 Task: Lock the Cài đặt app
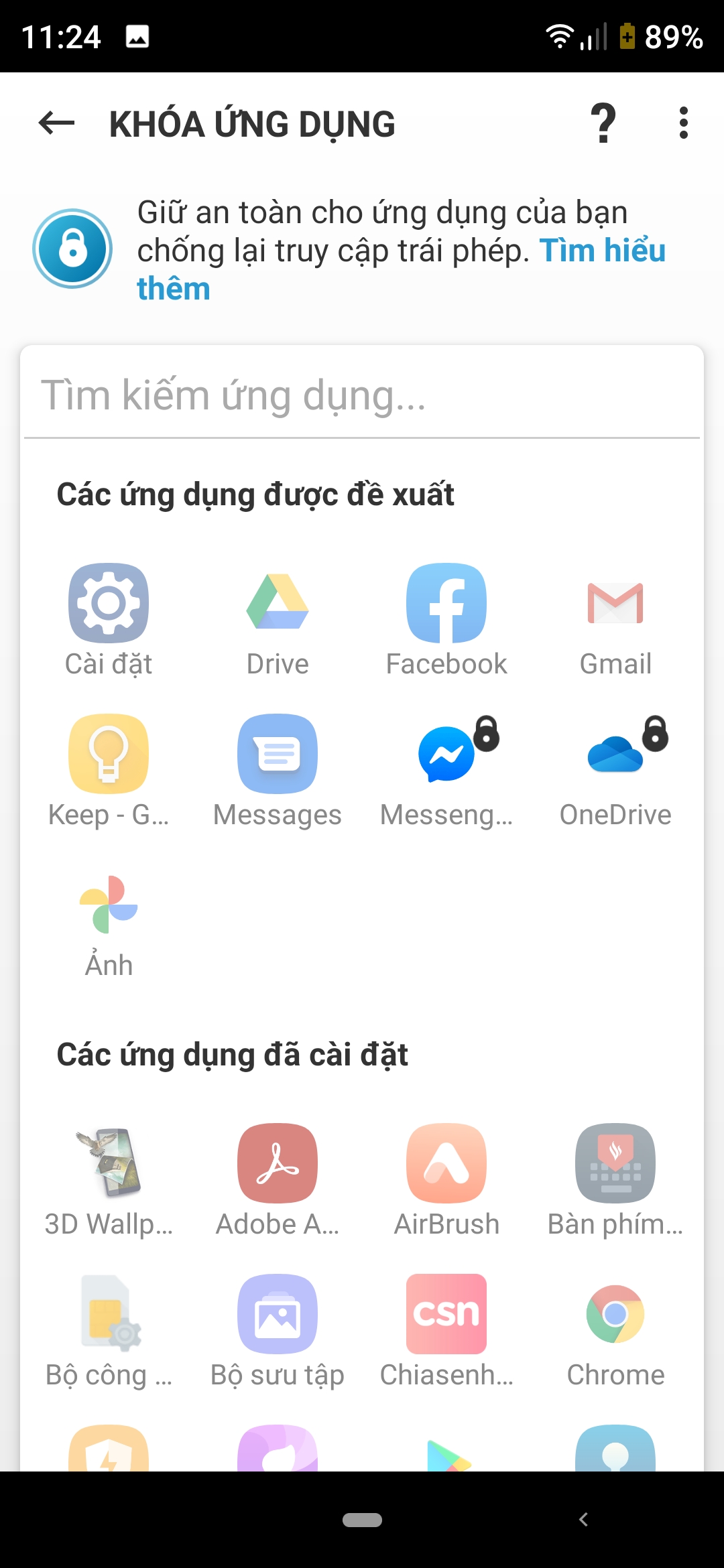point(109,603)
